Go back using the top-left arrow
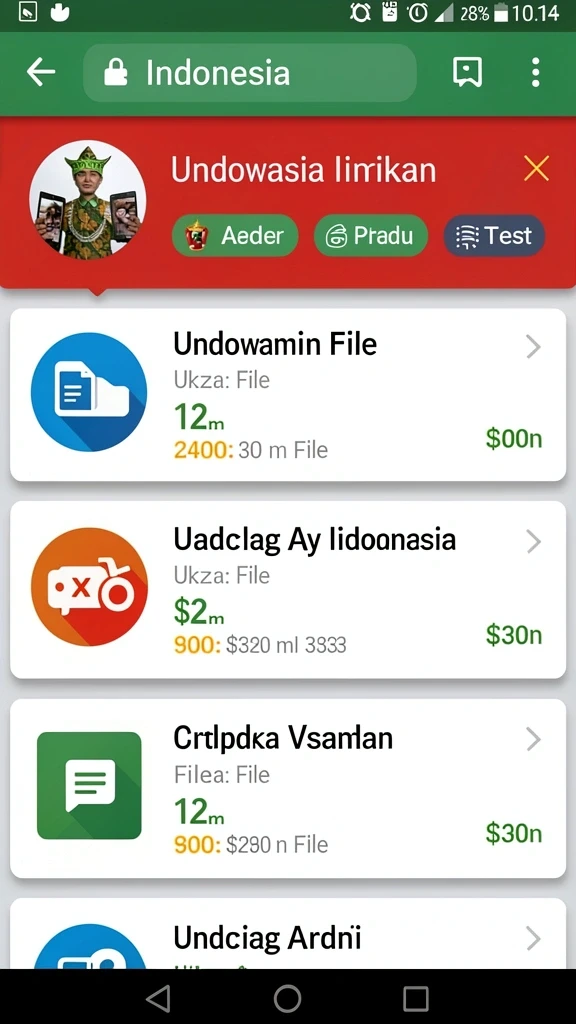The height and width of the screenshot is (1024, 576). pyautogui.click(x=40, y=72)
